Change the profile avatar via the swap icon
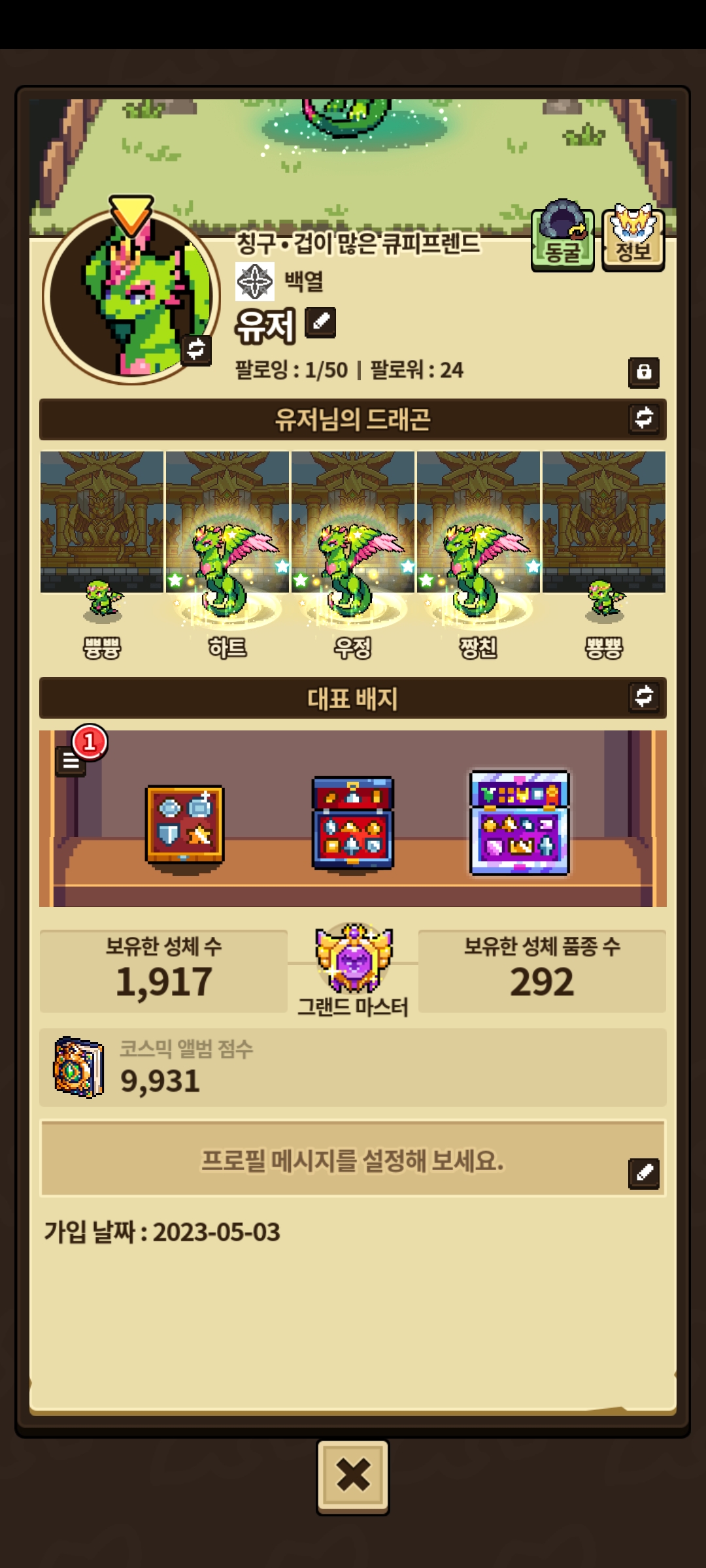 point(195,349)
